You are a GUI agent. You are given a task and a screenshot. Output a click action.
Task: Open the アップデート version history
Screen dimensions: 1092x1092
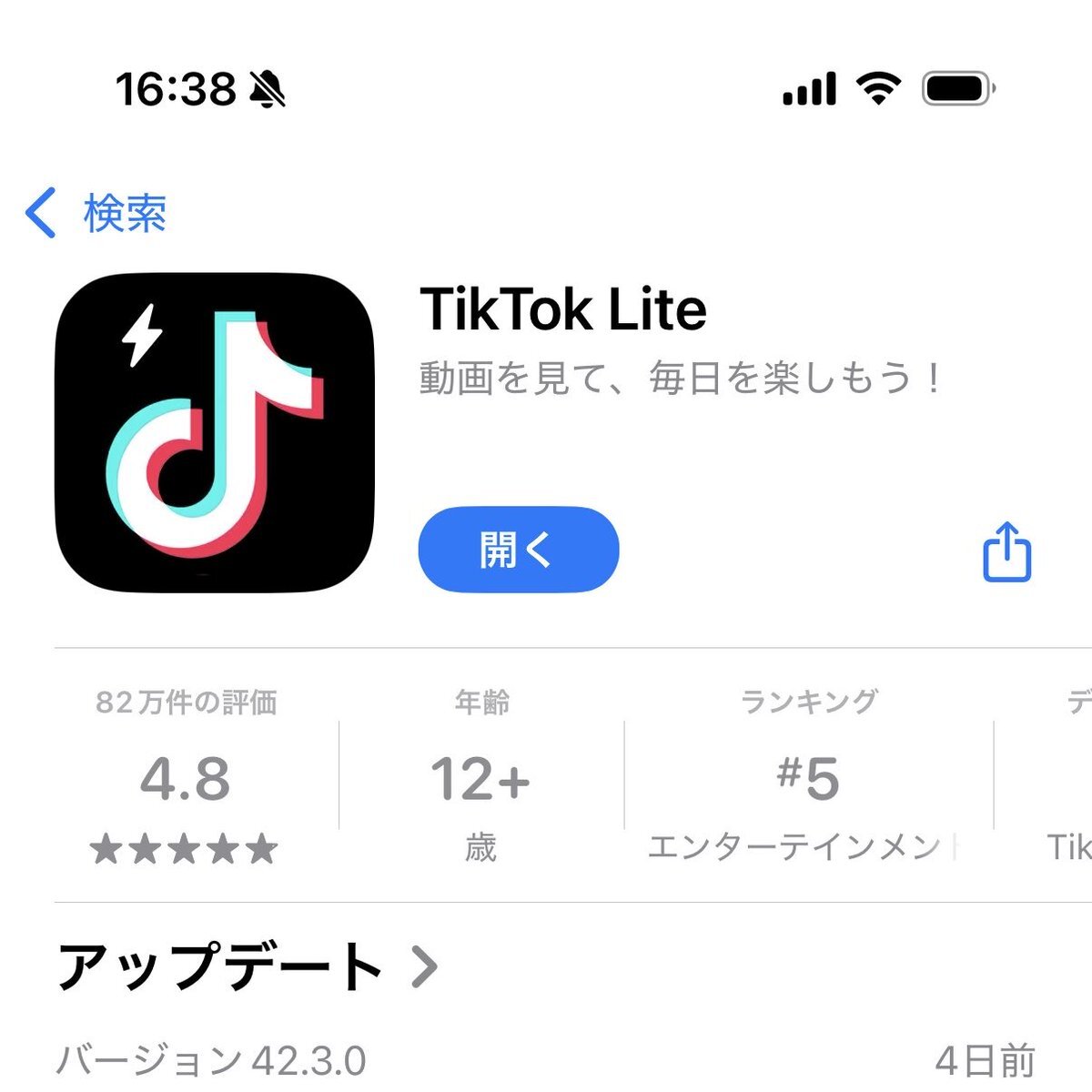[x=248, y=966]
